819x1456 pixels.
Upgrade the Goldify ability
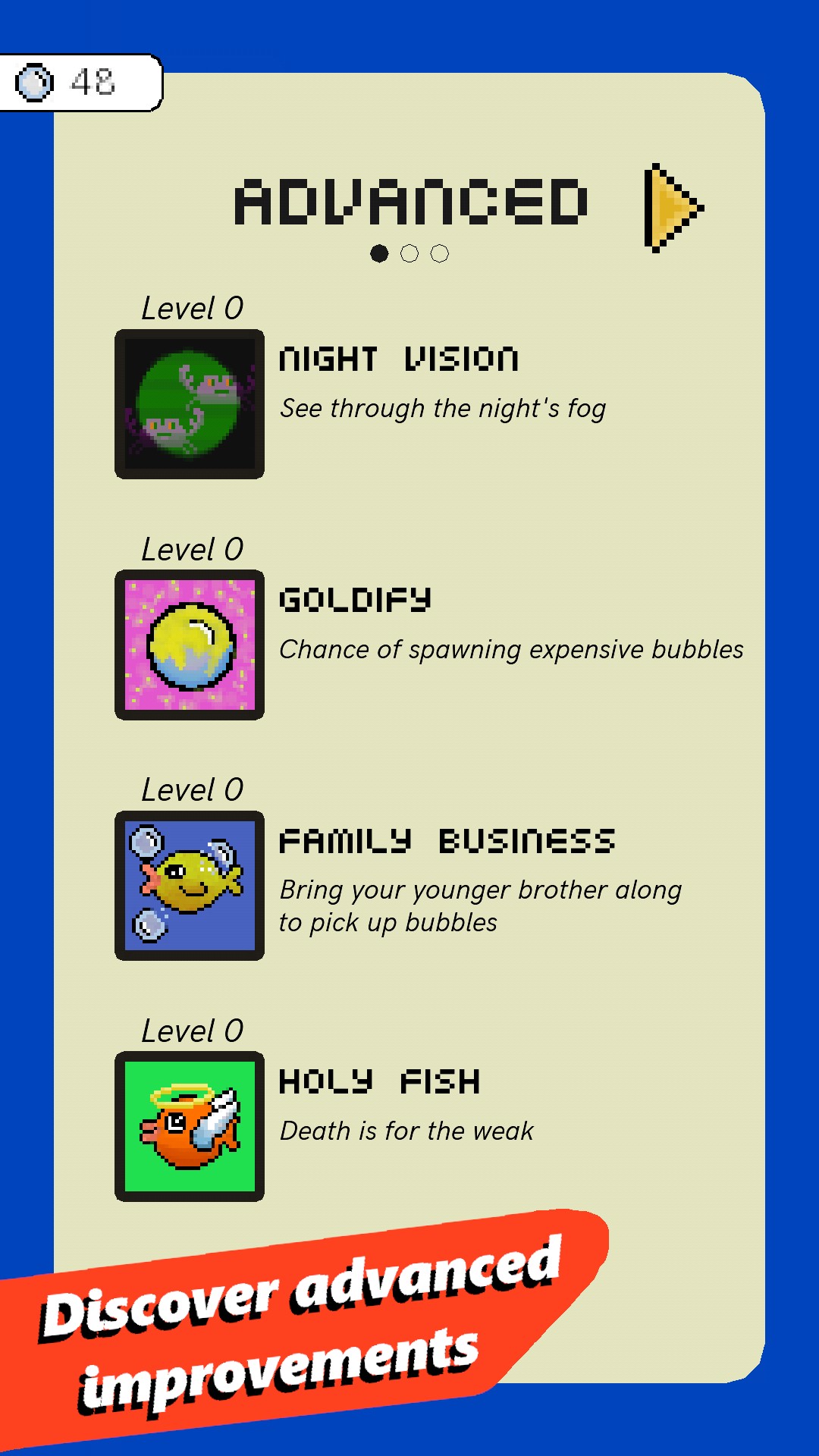click(x=190, y=645)
